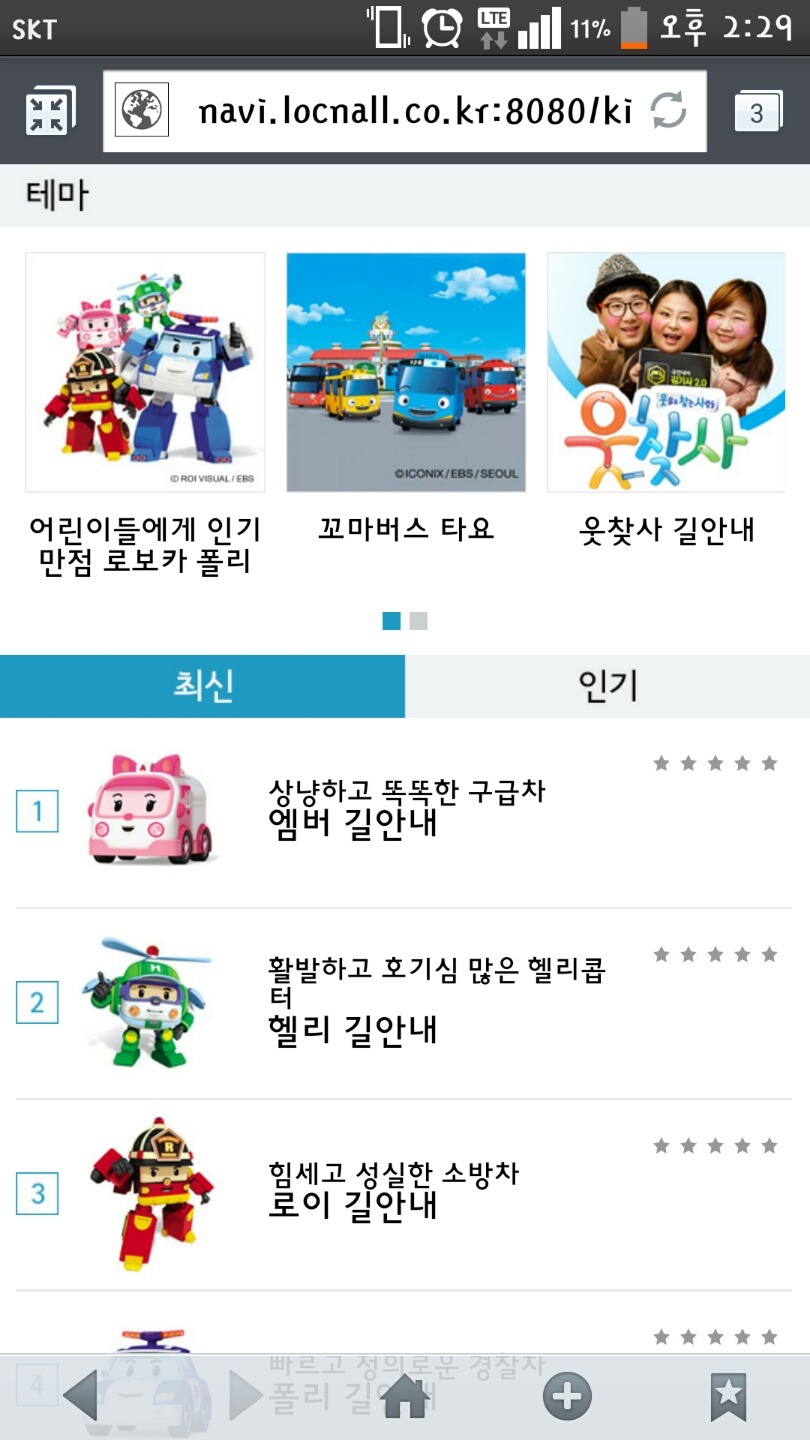Viewport: 810px width, 1440px height.
Task: Switch to the 인기 tab
Action: (x=607, y=686)
